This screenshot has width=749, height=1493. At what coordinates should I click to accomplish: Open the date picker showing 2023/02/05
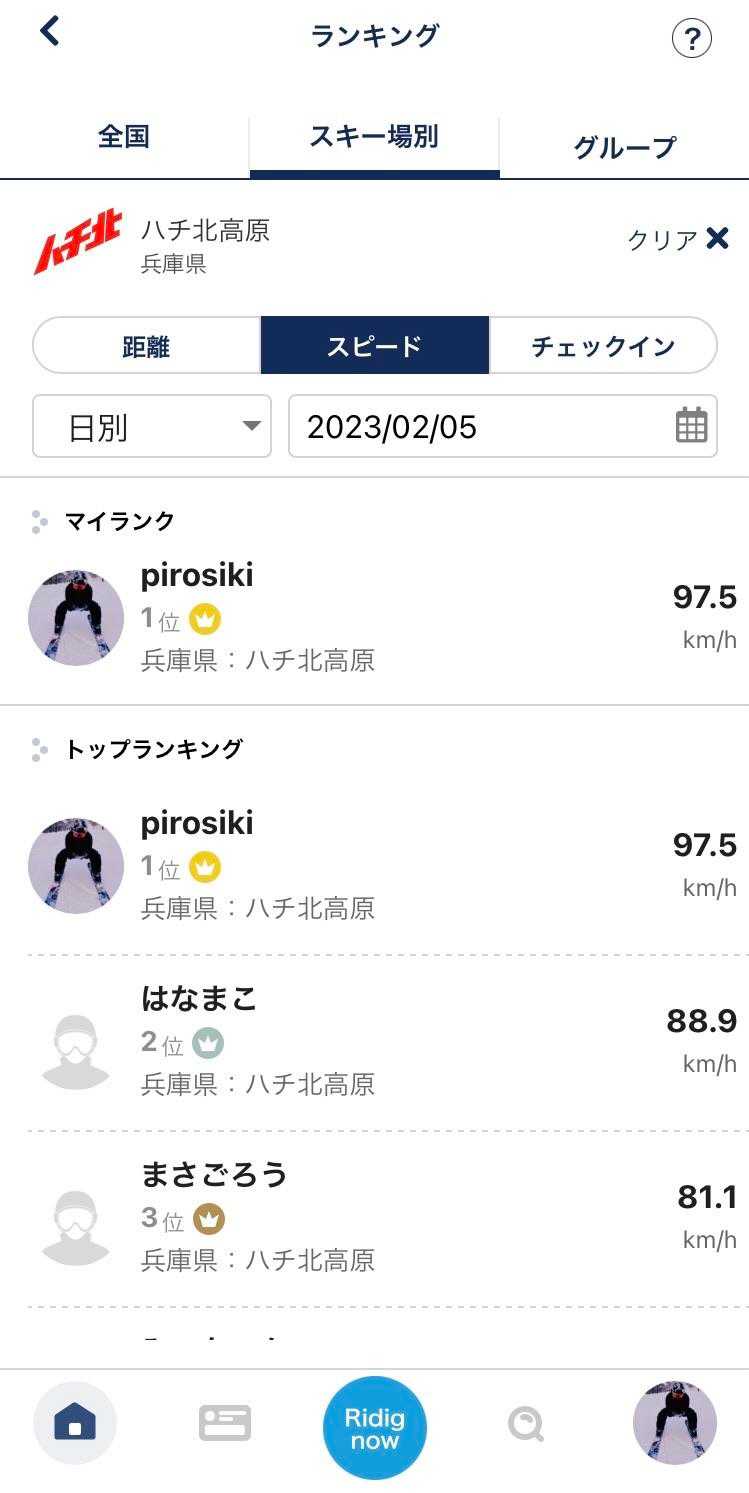[x=503, y=427]
